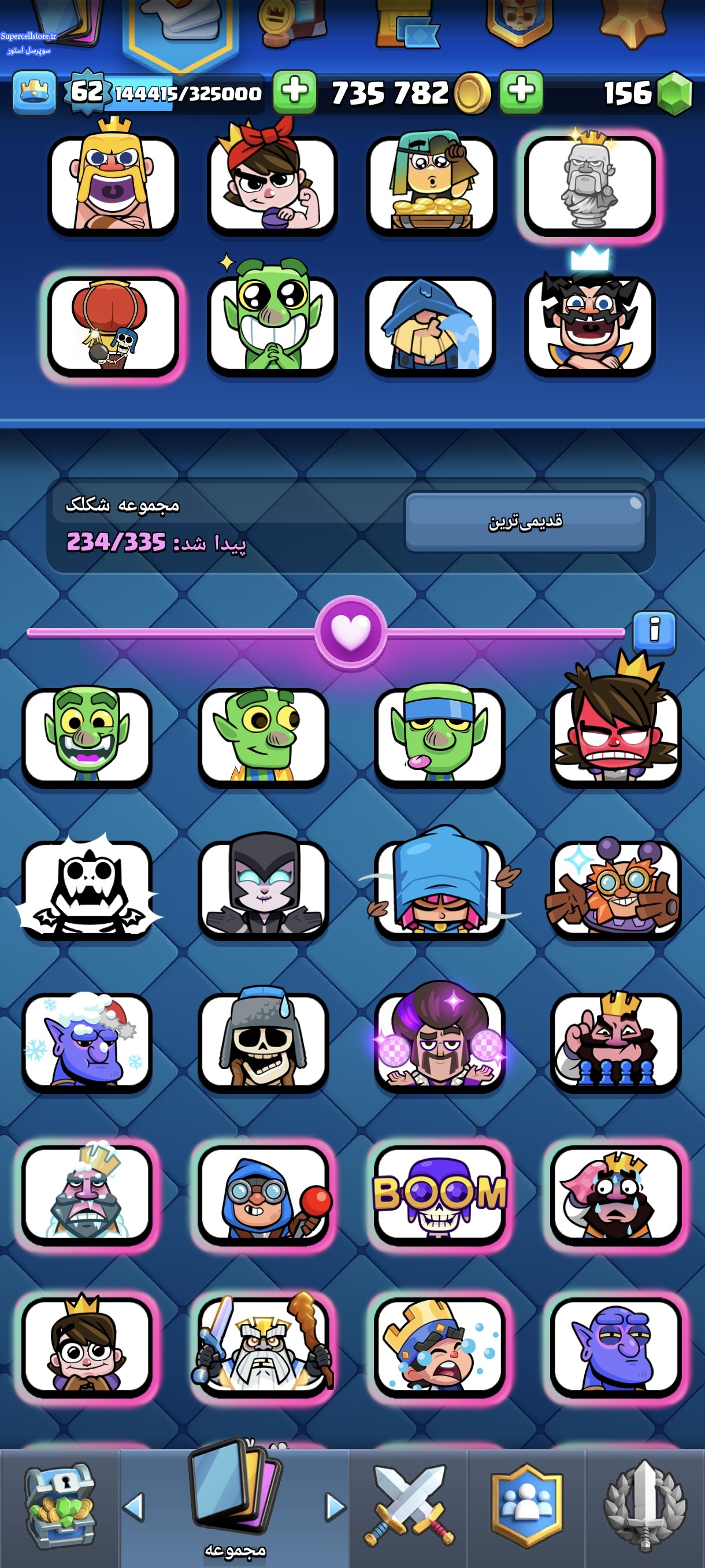Open the blue crown icon beside level
The width and height of the screenshot is (705, 1568).
click(x=35, y=93)
